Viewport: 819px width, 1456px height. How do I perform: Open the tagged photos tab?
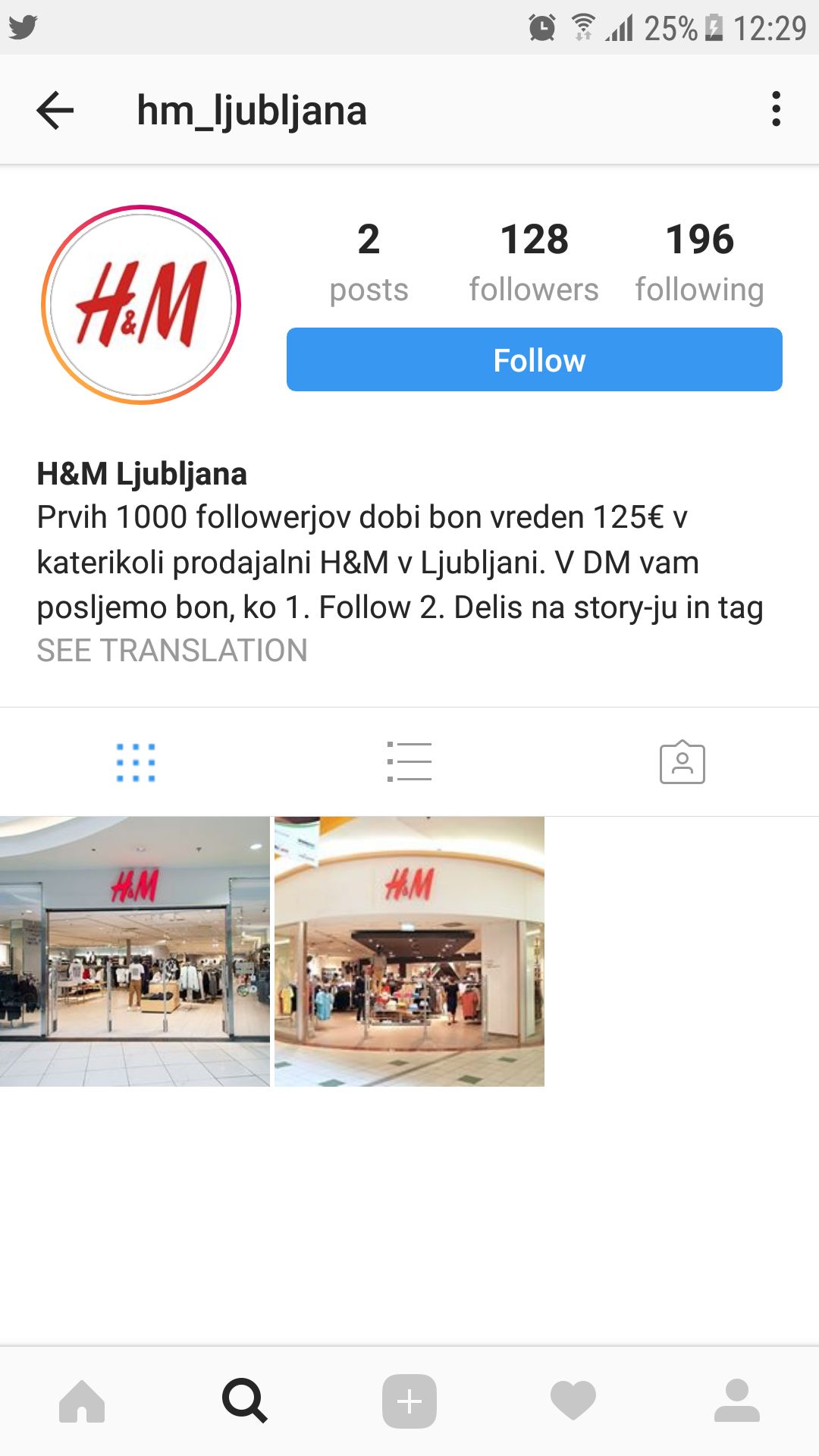tap(682, 762)
